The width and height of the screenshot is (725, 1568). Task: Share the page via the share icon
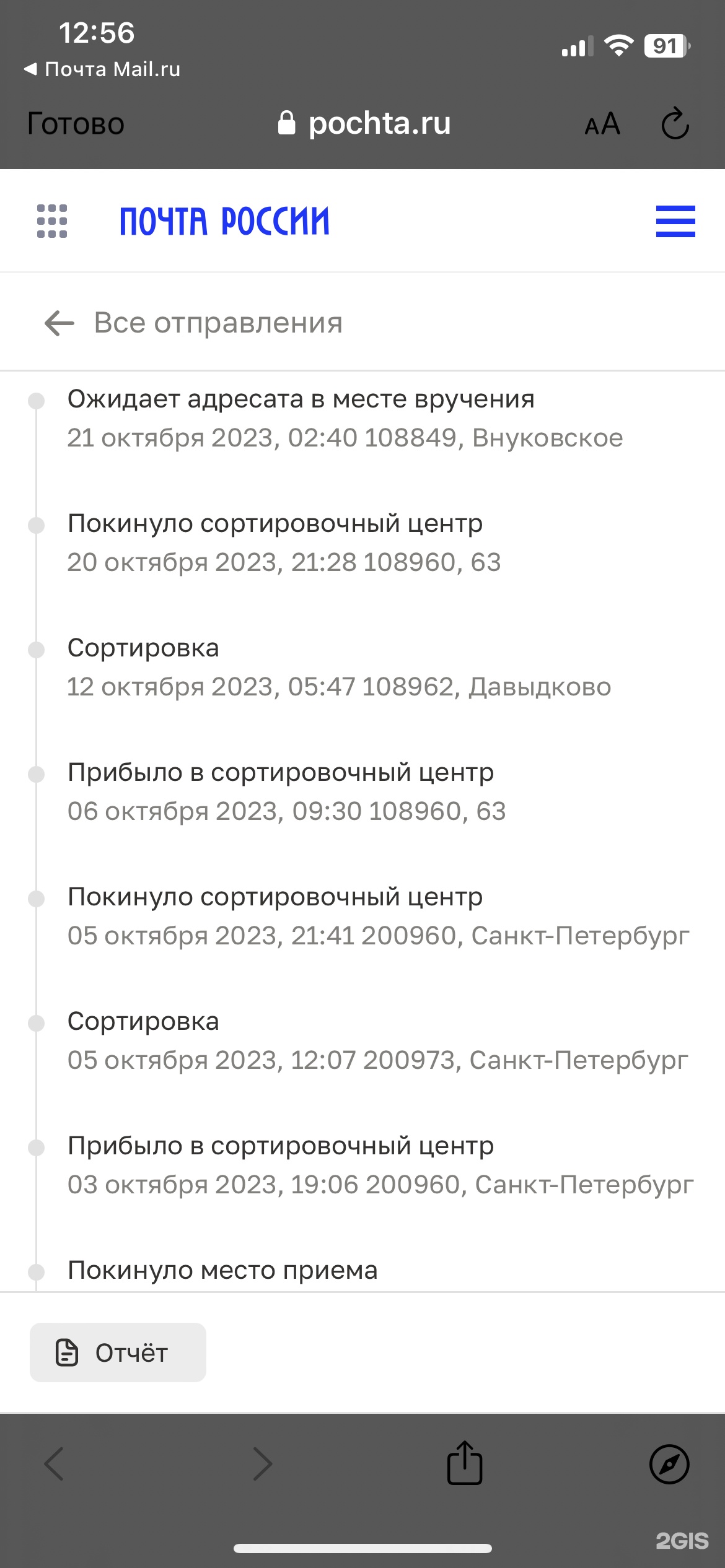(x=464, y=1464)
